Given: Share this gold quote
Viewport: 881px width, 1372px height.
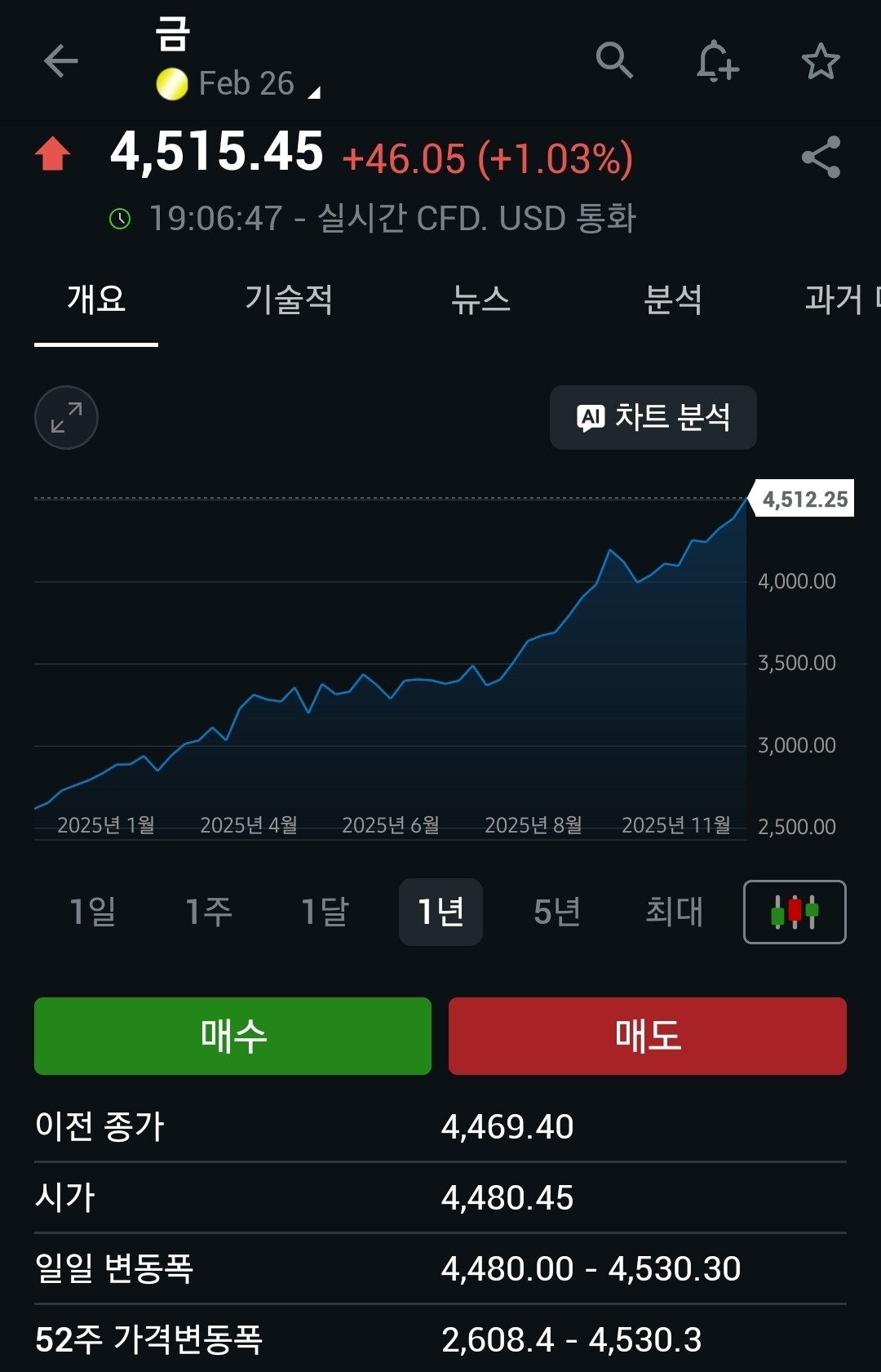Looking at the screenshot, I should (821, 157).
